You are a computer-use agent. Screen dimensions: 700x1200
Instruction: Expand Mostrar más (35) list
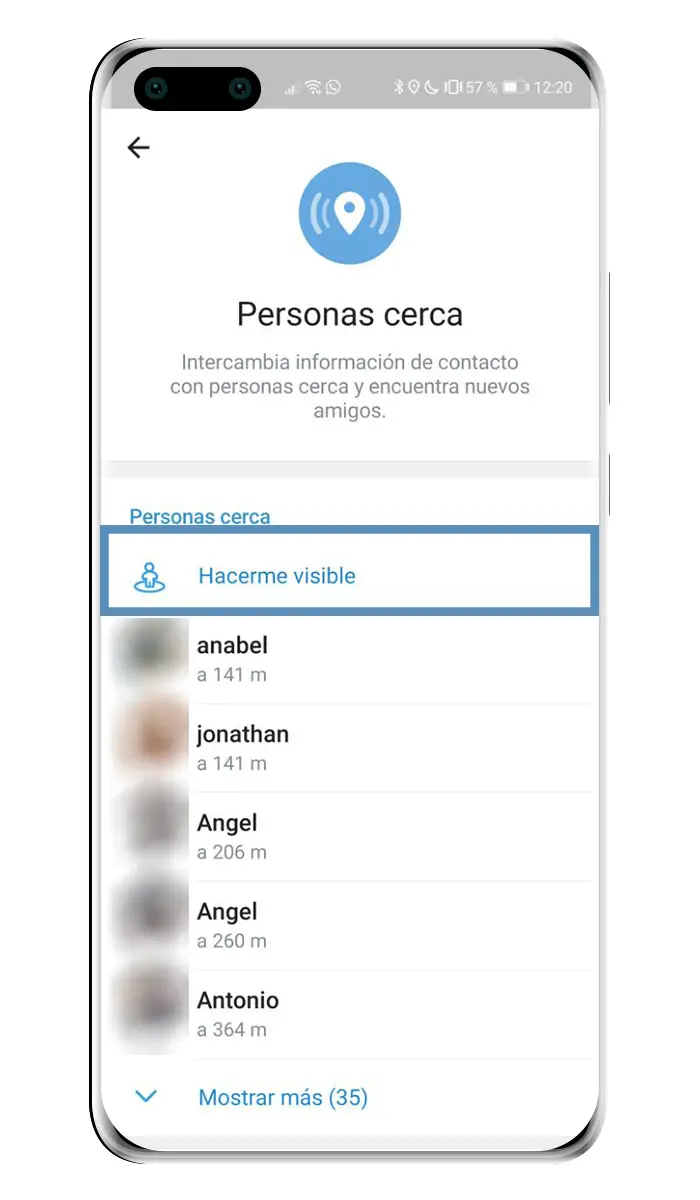282,1097
